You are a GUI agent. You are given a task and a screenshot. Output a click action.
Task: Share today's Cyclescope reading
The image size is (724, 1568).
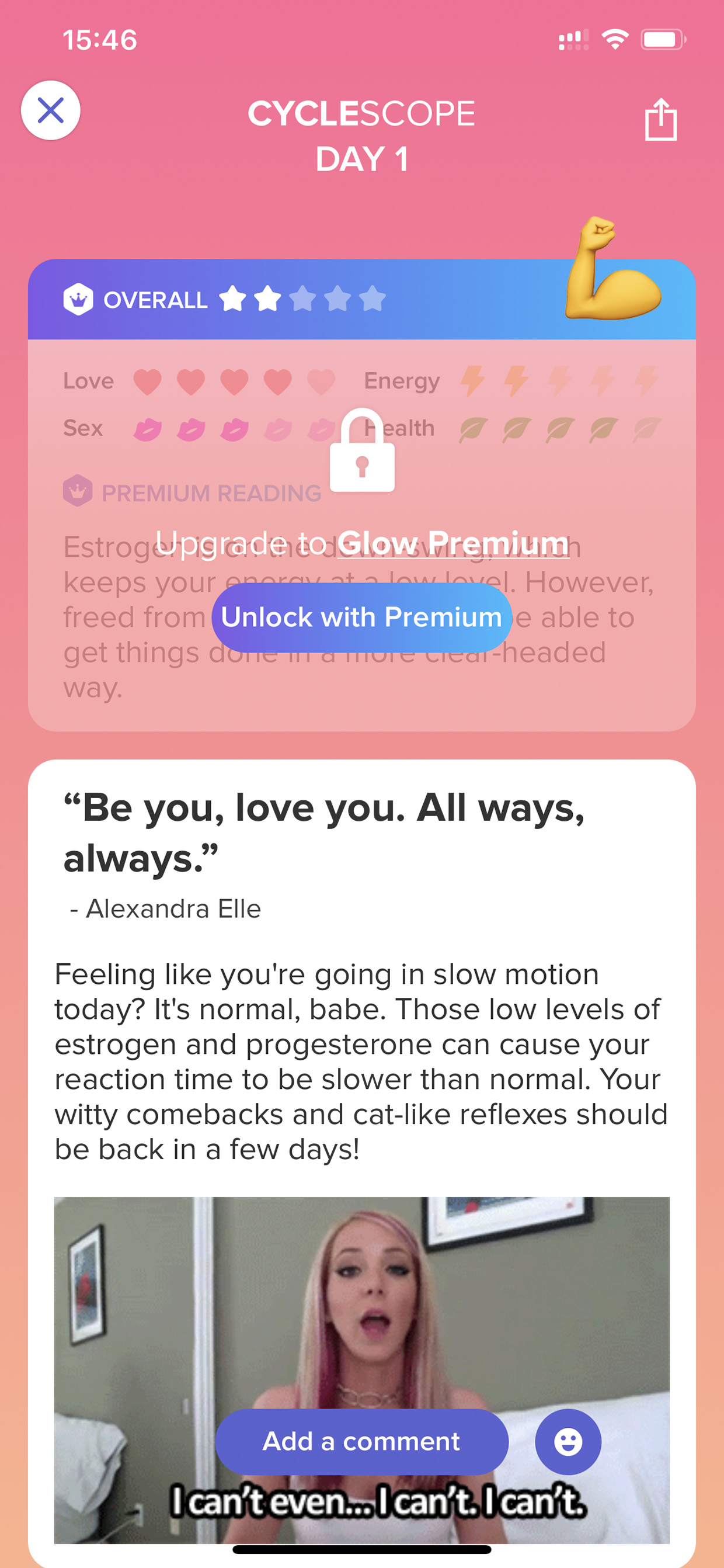[x=661, y=119]
